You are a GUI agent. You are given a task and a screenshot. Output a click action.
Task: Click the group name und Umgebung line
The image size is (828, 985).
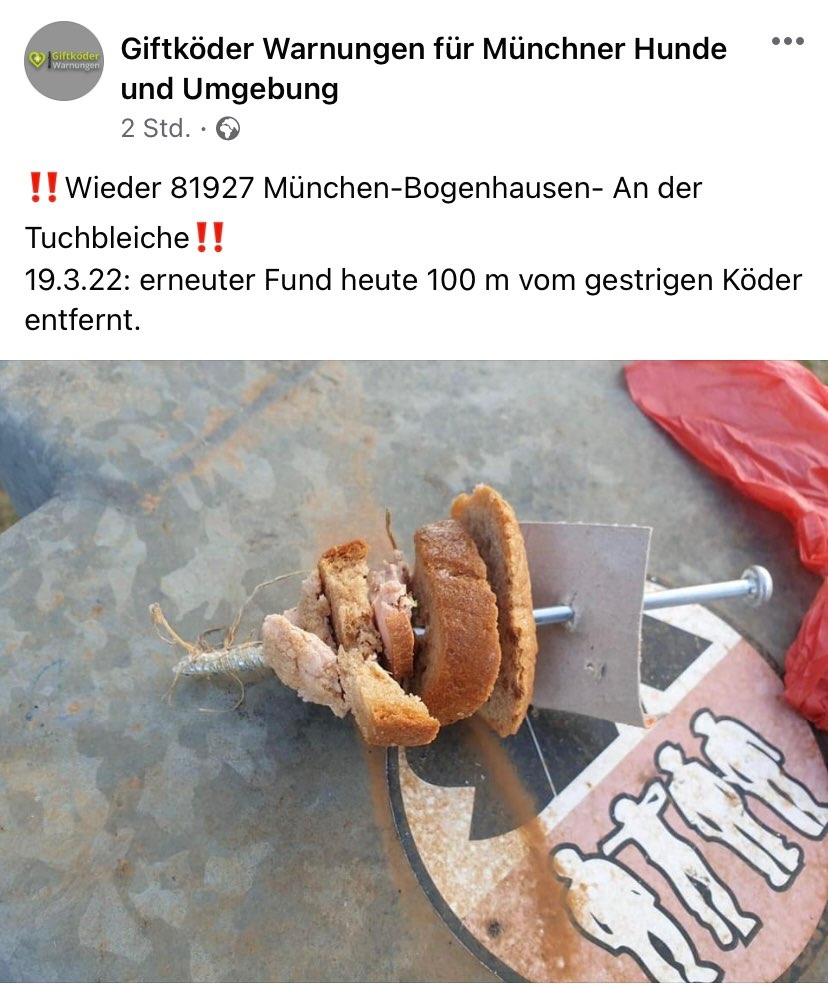pos(230,89)
